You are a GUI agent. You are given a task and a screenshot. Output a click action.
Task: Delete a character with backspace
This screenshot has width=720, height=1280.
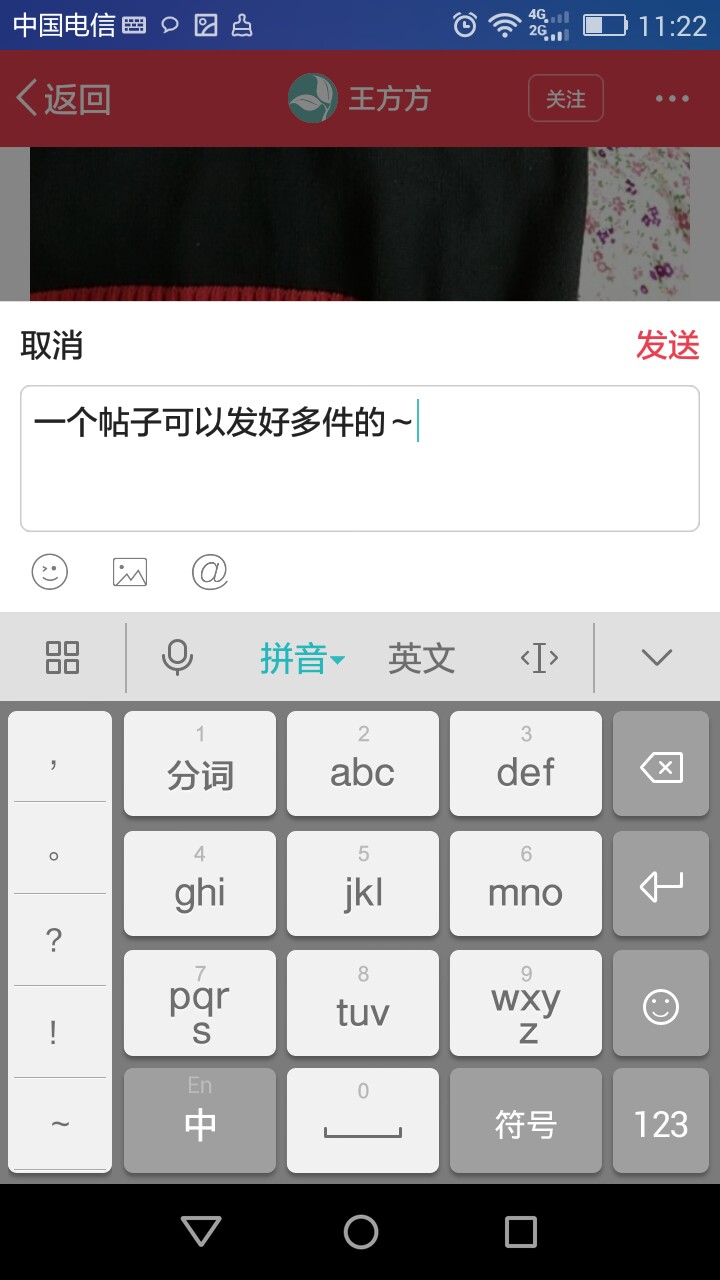pos(661,767)
